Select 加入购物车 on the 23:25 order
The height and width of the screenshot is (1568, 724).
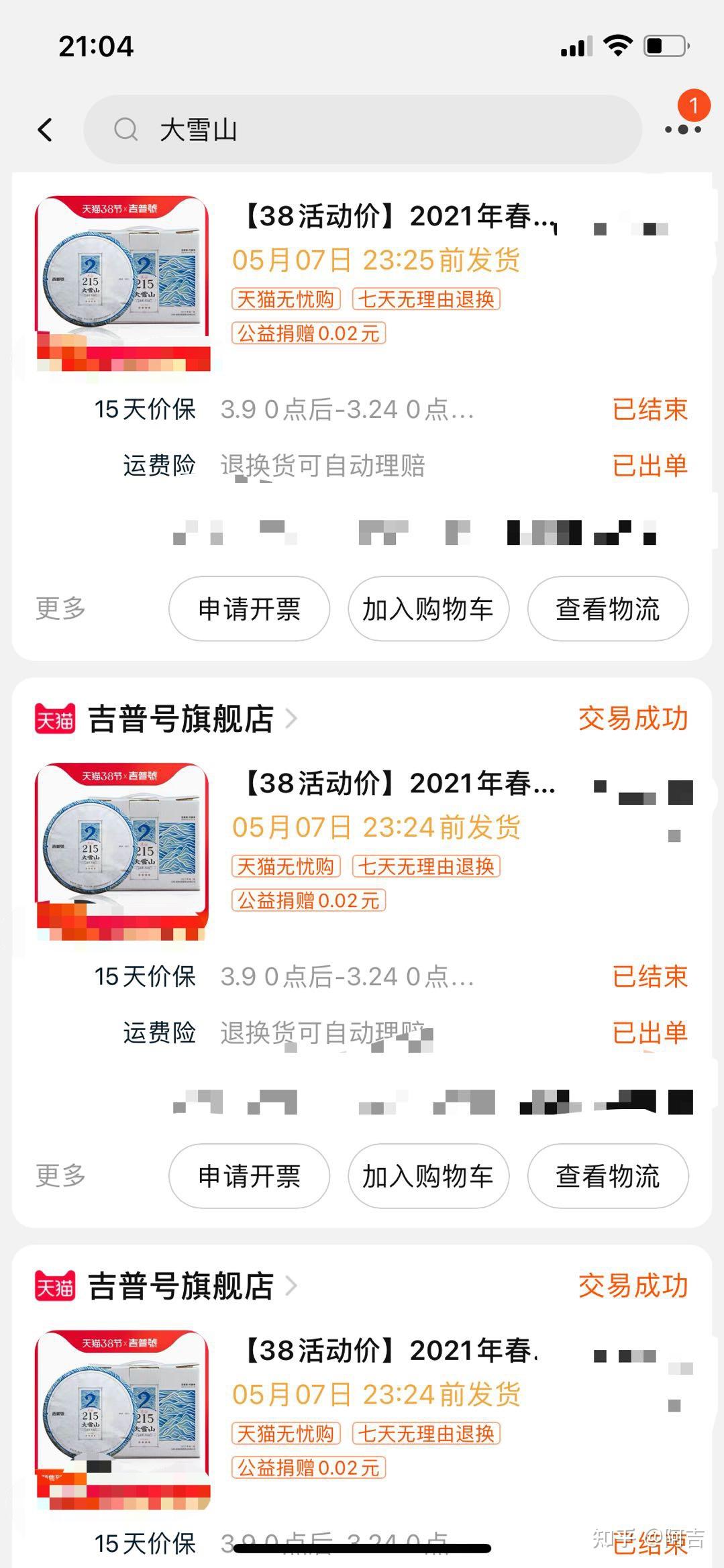pos(428,609)
